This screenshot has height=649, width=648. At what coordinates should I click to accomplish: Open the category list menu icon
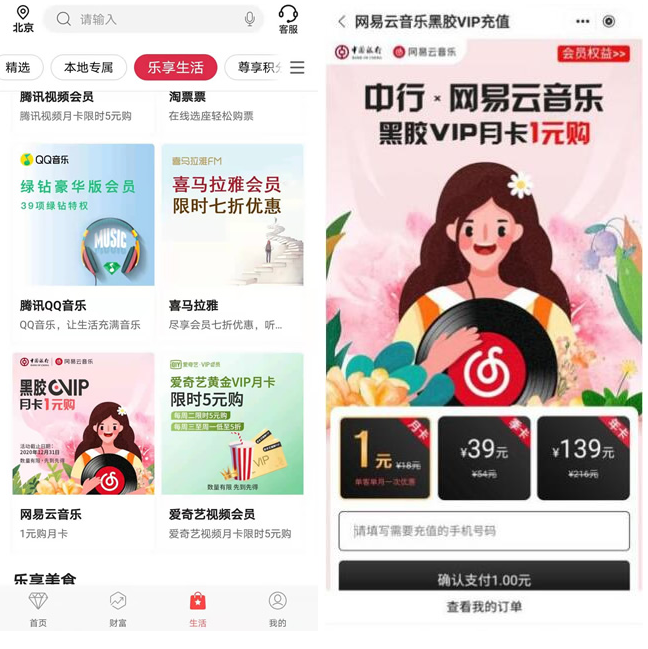(x=297, y=67)
